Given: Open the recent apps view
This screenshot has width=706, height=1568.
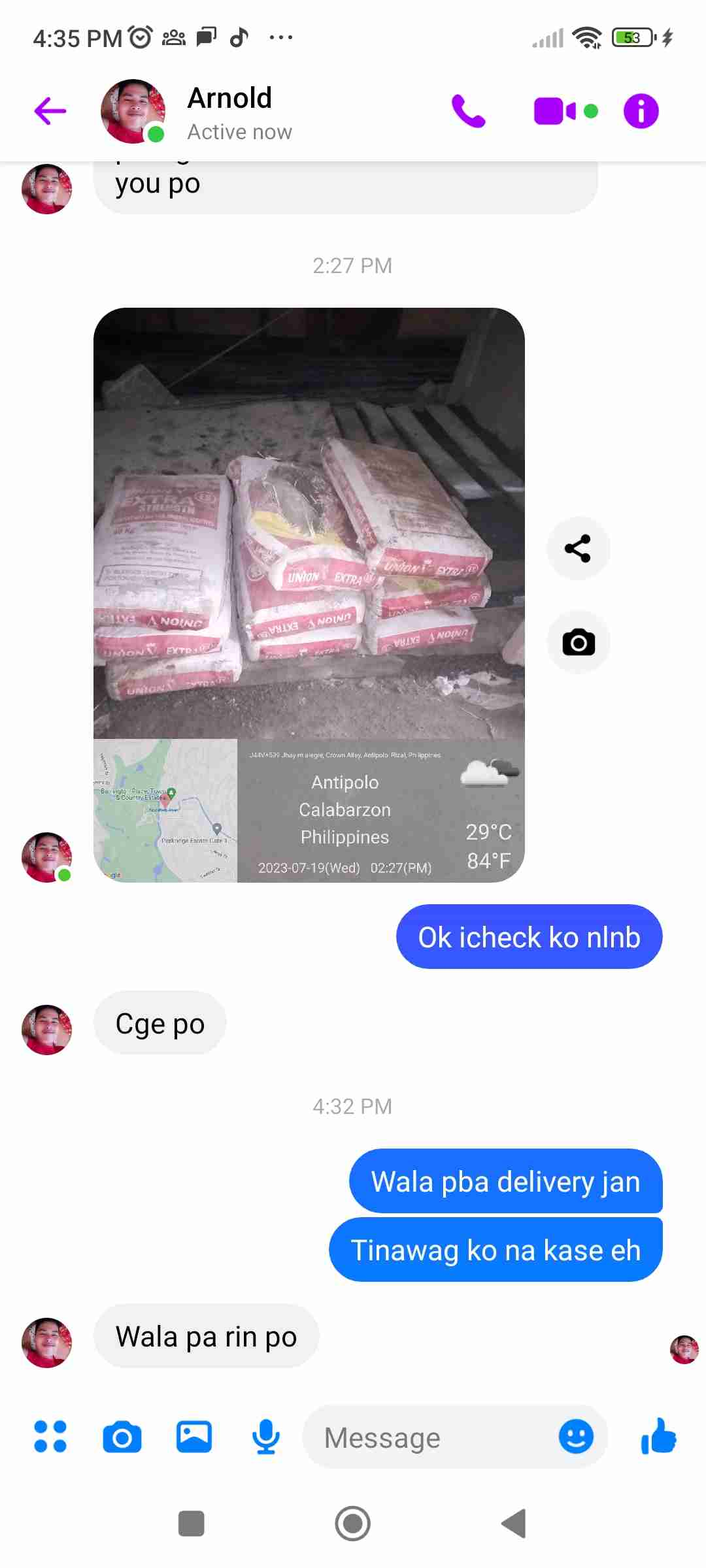Looking at the screenshot, I should point(192,1524).
